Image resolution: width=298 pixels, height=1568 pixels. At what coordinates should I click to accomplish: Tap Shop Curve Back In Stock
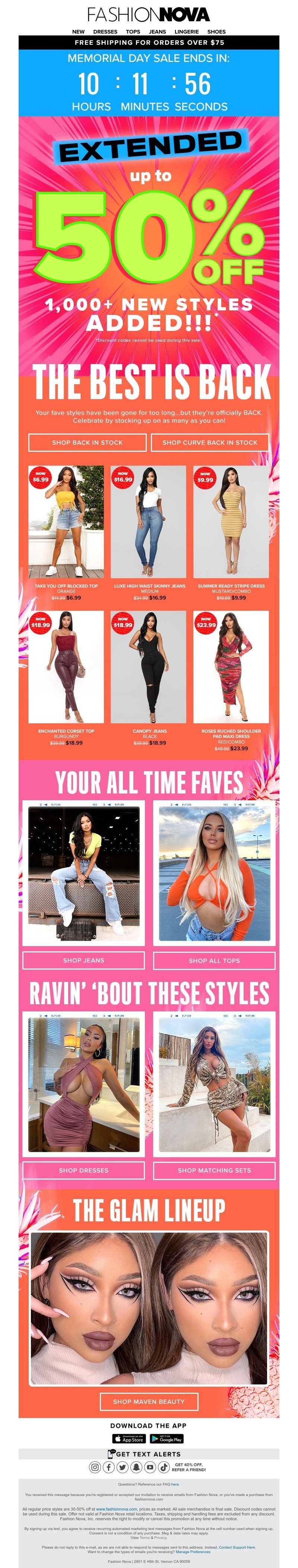tap(210, 442)
